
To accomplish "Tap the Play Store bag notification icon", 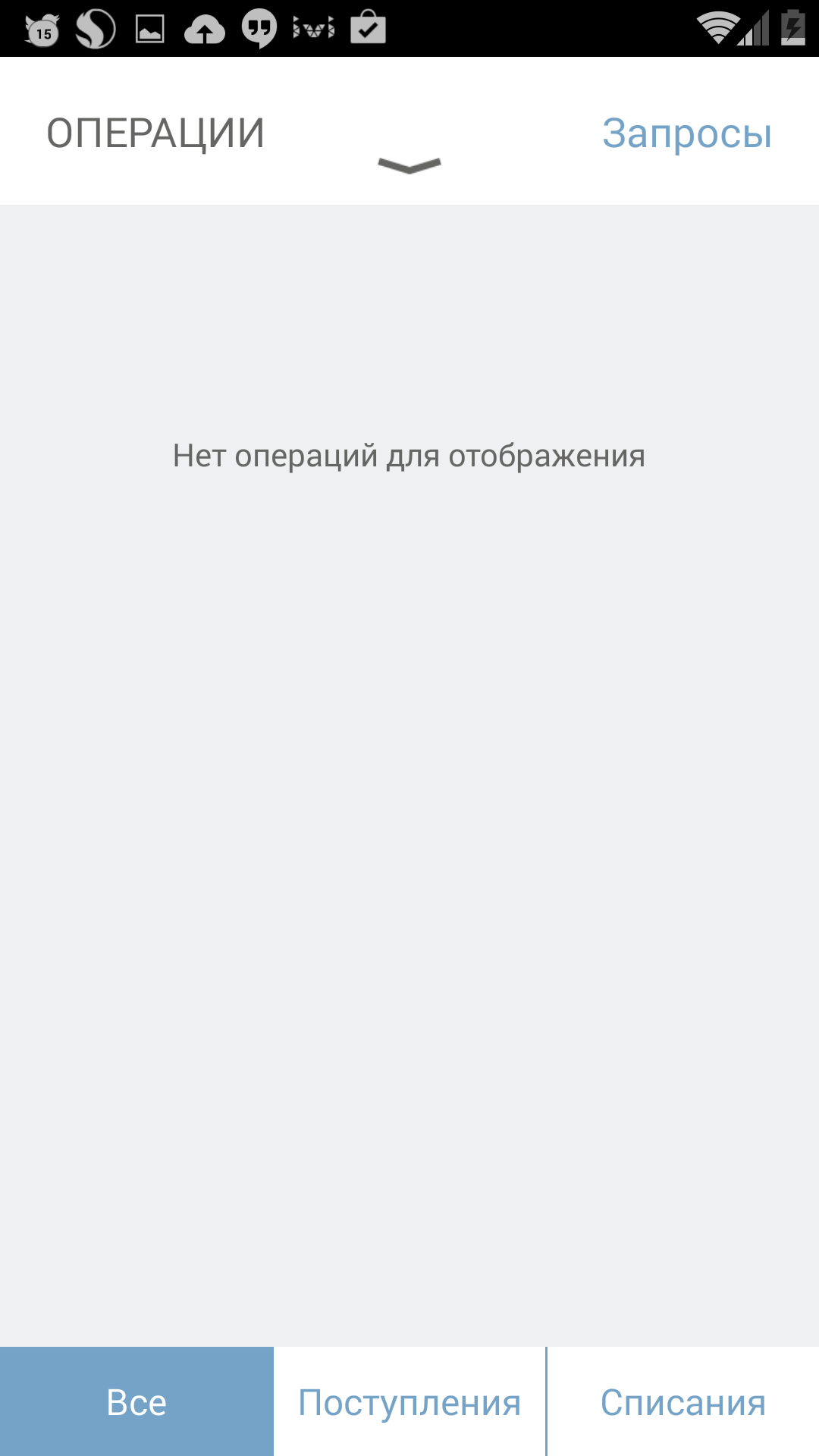I will (x=368, y=29).
